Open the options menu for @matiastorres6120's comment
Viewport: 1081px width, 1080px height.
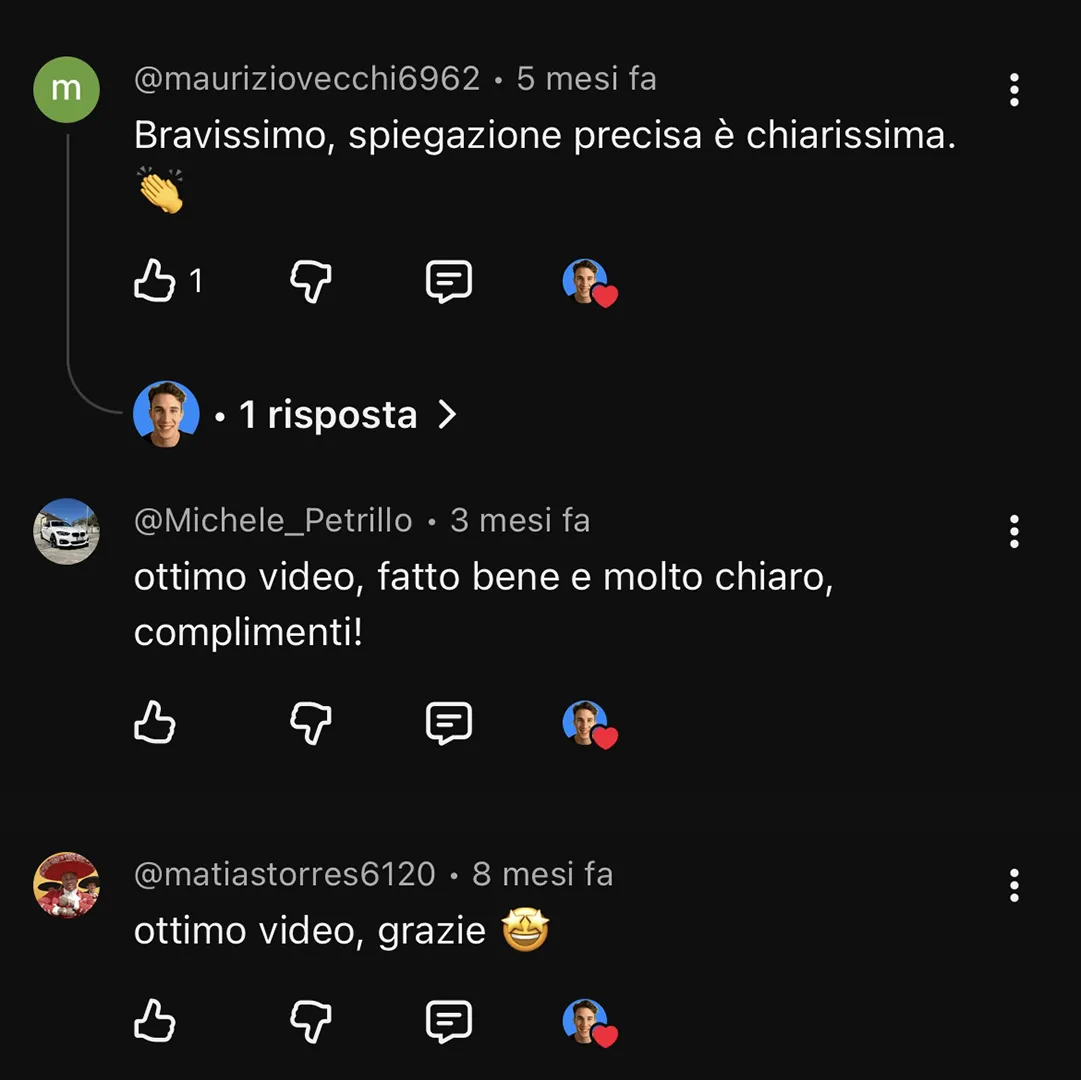[1014, 885]
